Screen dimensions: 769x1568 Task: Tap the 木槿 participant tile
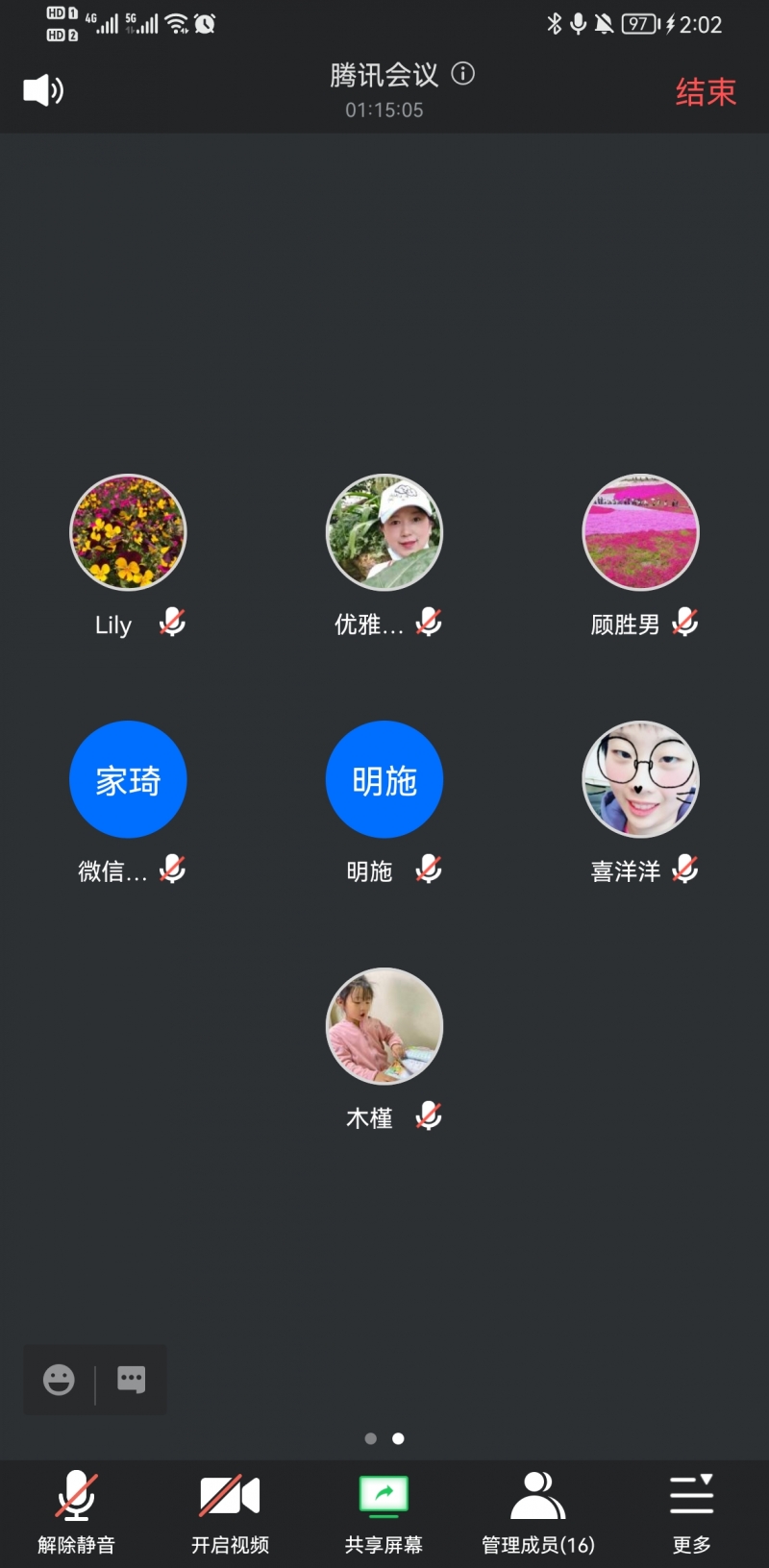point(384,1026)
